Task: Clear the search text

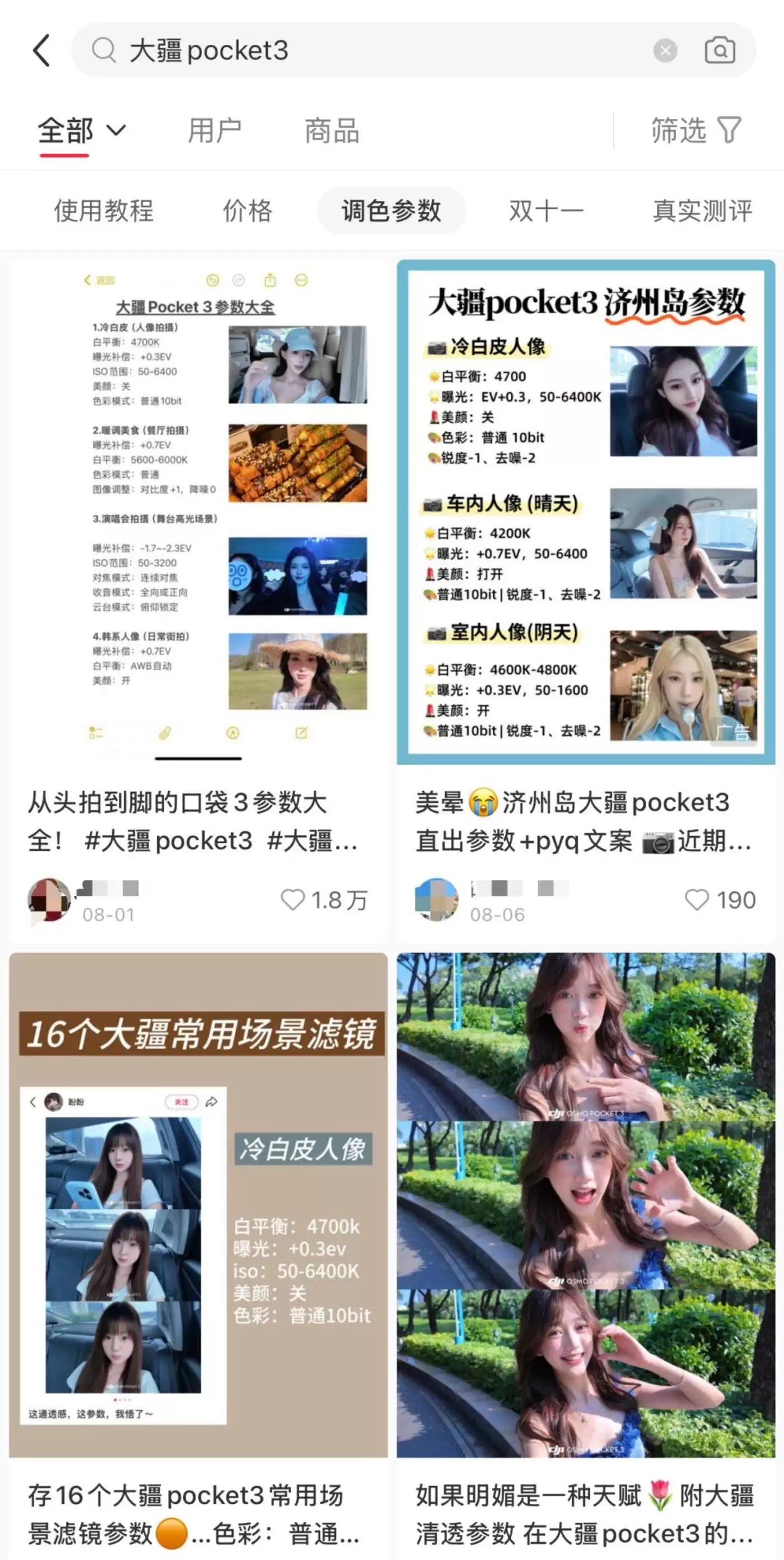Action: point(665,50)
